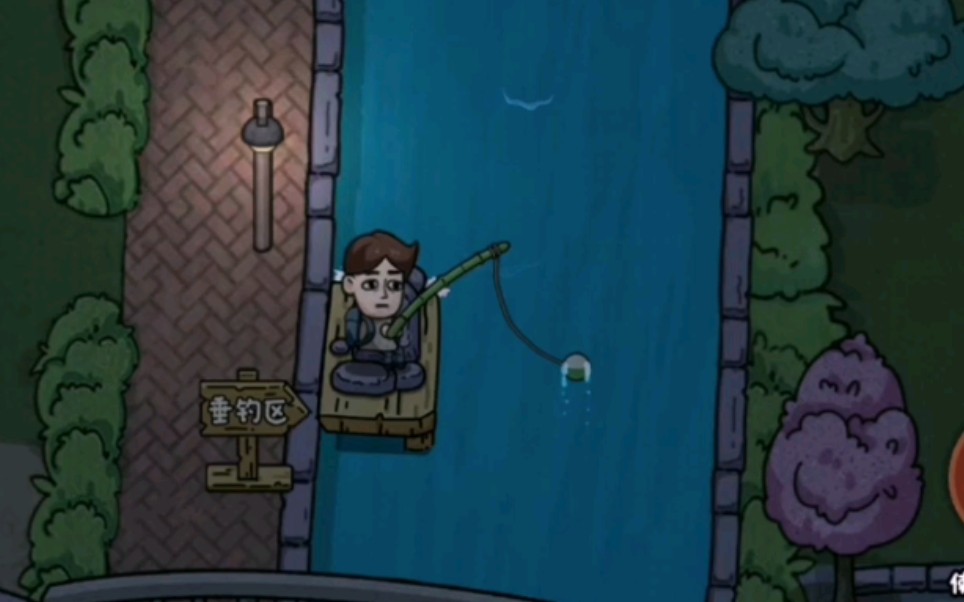Tap the fishing float in the water
964x602 pixels.
tap(576, 368)
